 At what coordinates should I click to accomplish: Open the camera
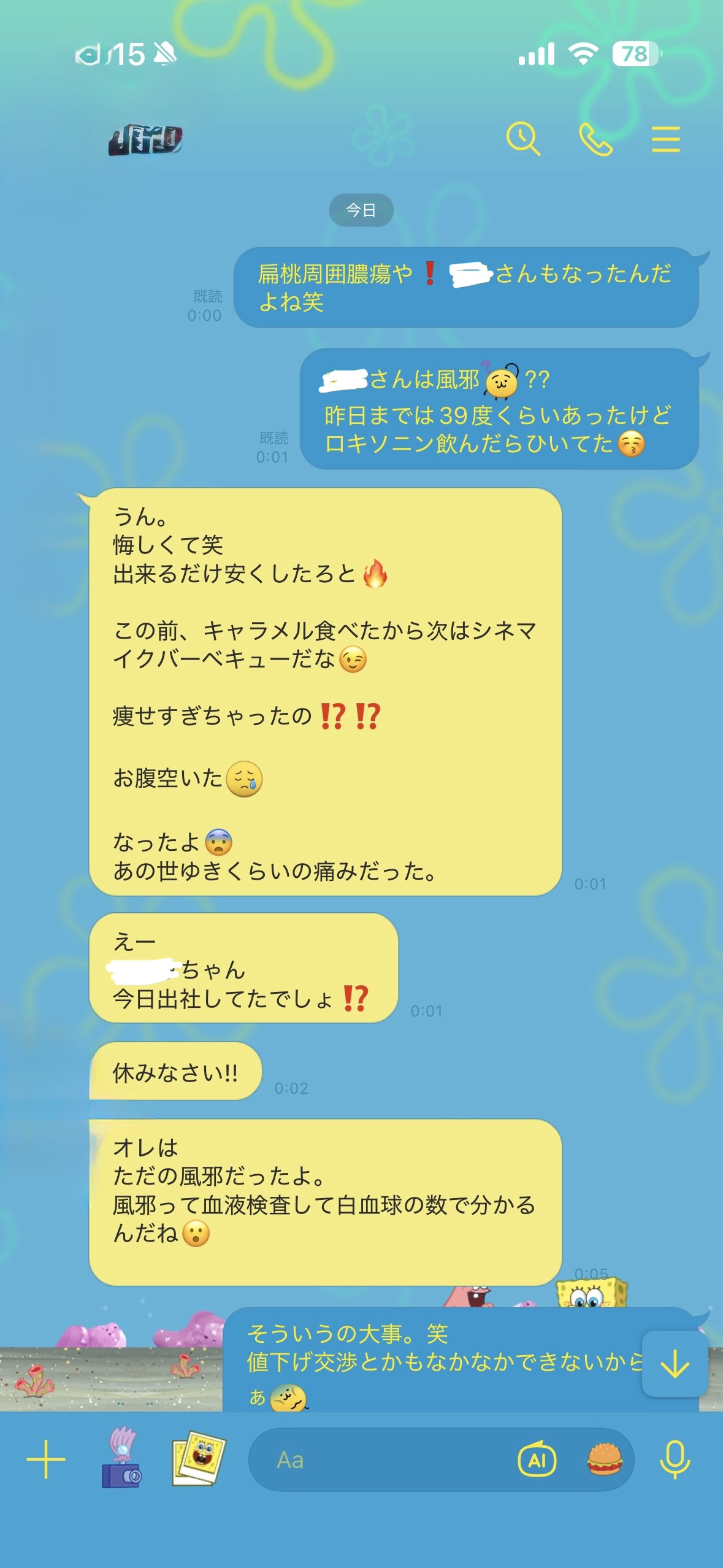click(121, 1459)
